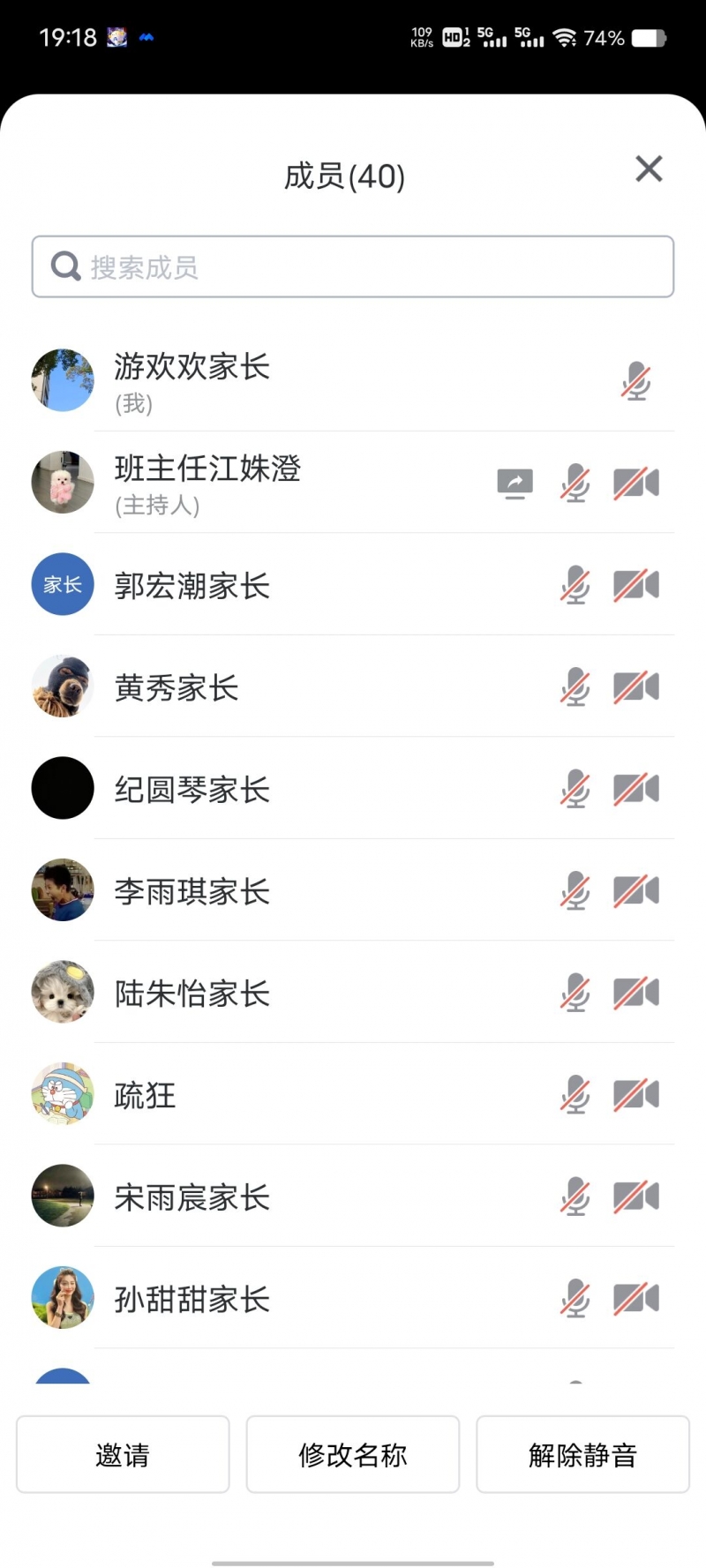Image resolution: width=706 pixels, height=1568 pixels.
Task: Tap the avatar of 班主任江姝澄
Action: coord(61,484)
